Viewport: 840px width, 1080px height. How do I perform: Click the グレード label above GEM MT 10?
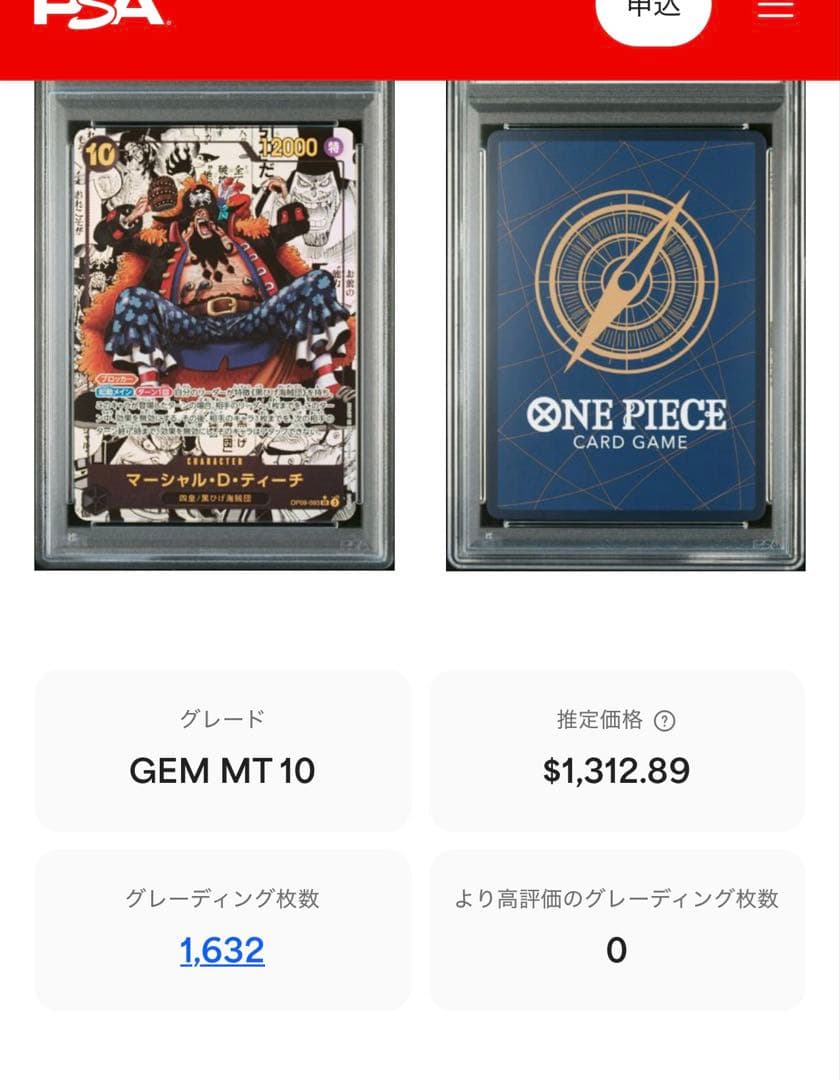coord(222,716)
